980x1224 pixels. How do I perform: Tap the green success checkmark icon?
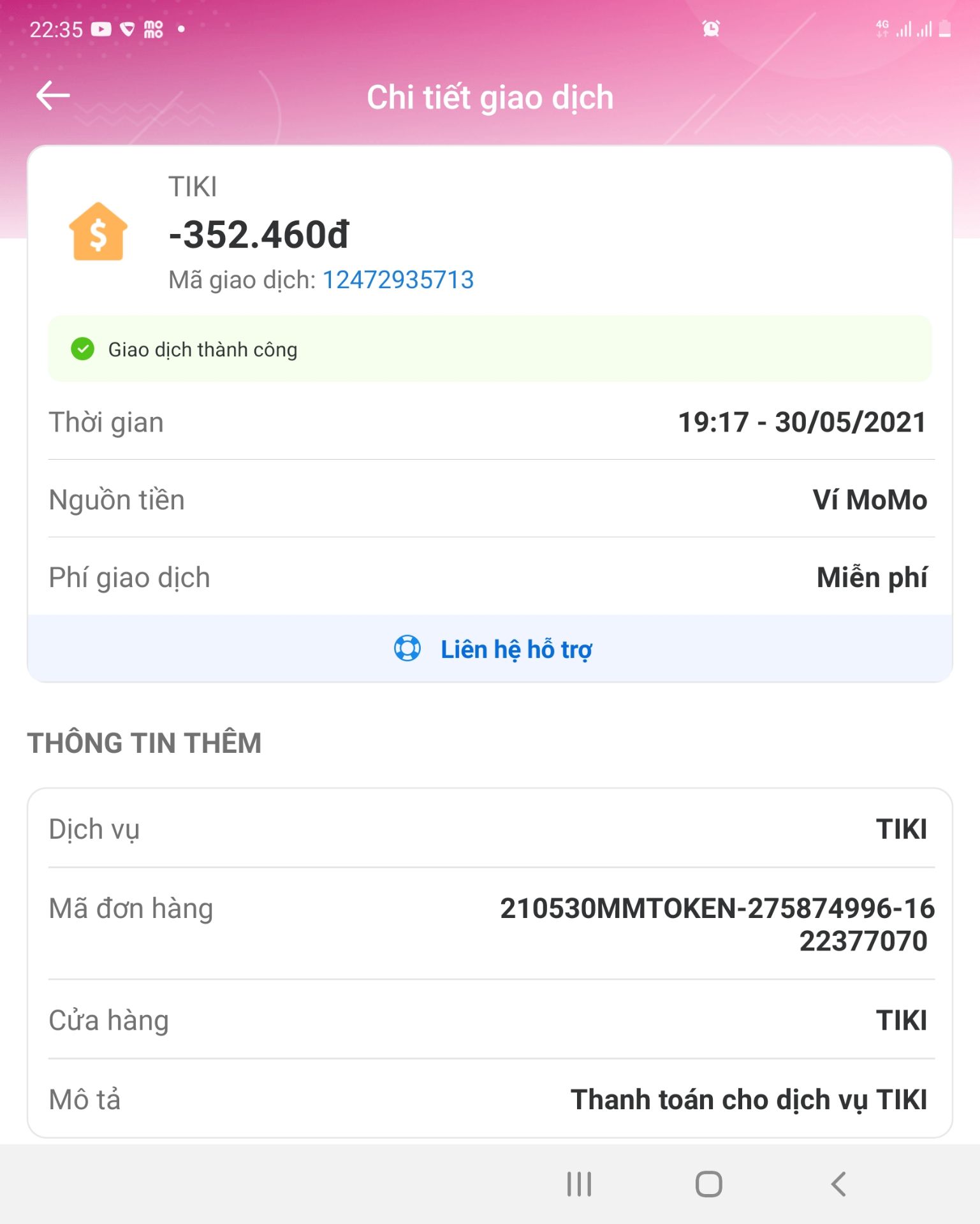pos(82,349)
